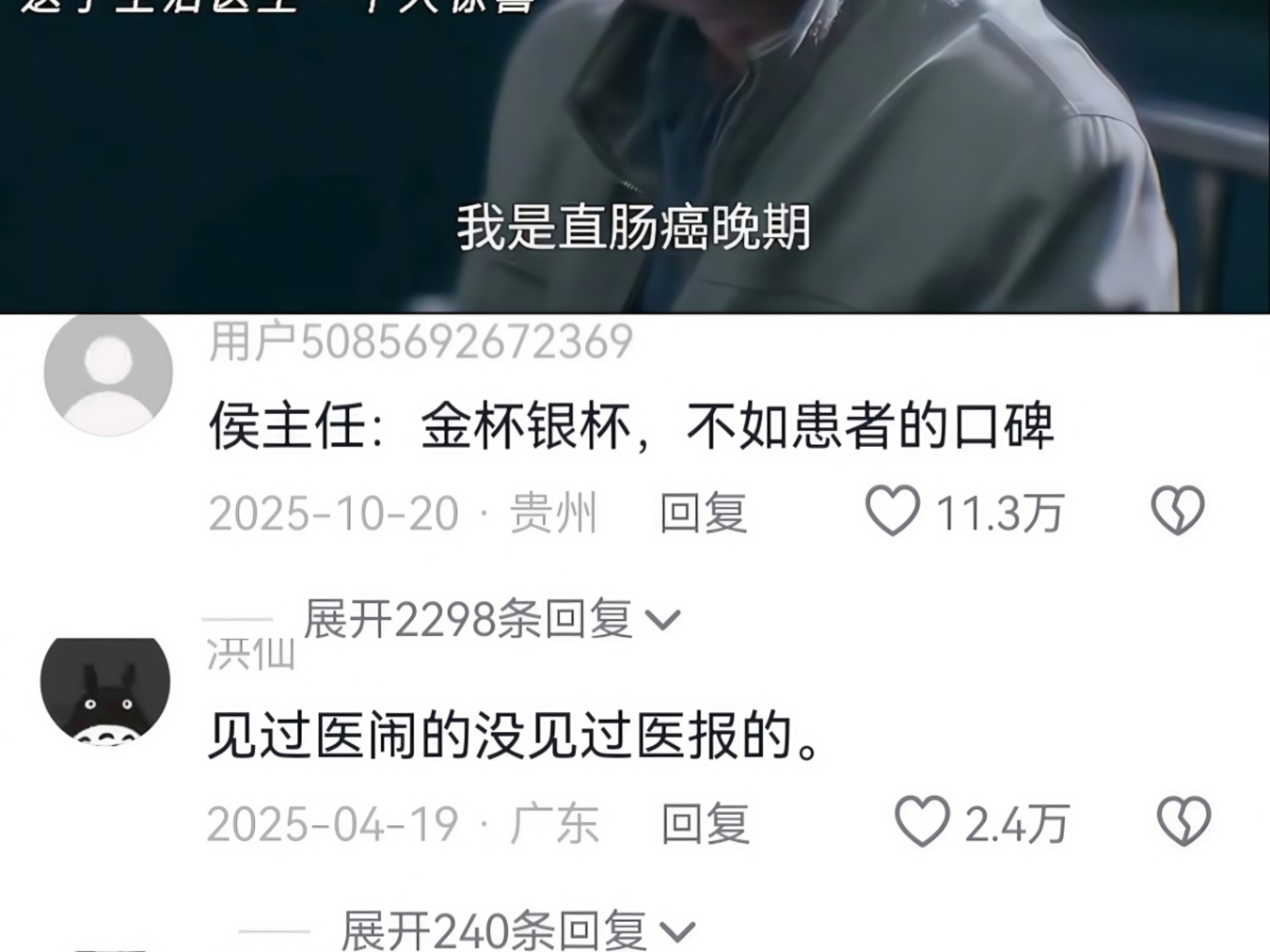Screen dimensions: 1270x952
Task: Open username 用户5085692672369
Action: pos(421,342)
